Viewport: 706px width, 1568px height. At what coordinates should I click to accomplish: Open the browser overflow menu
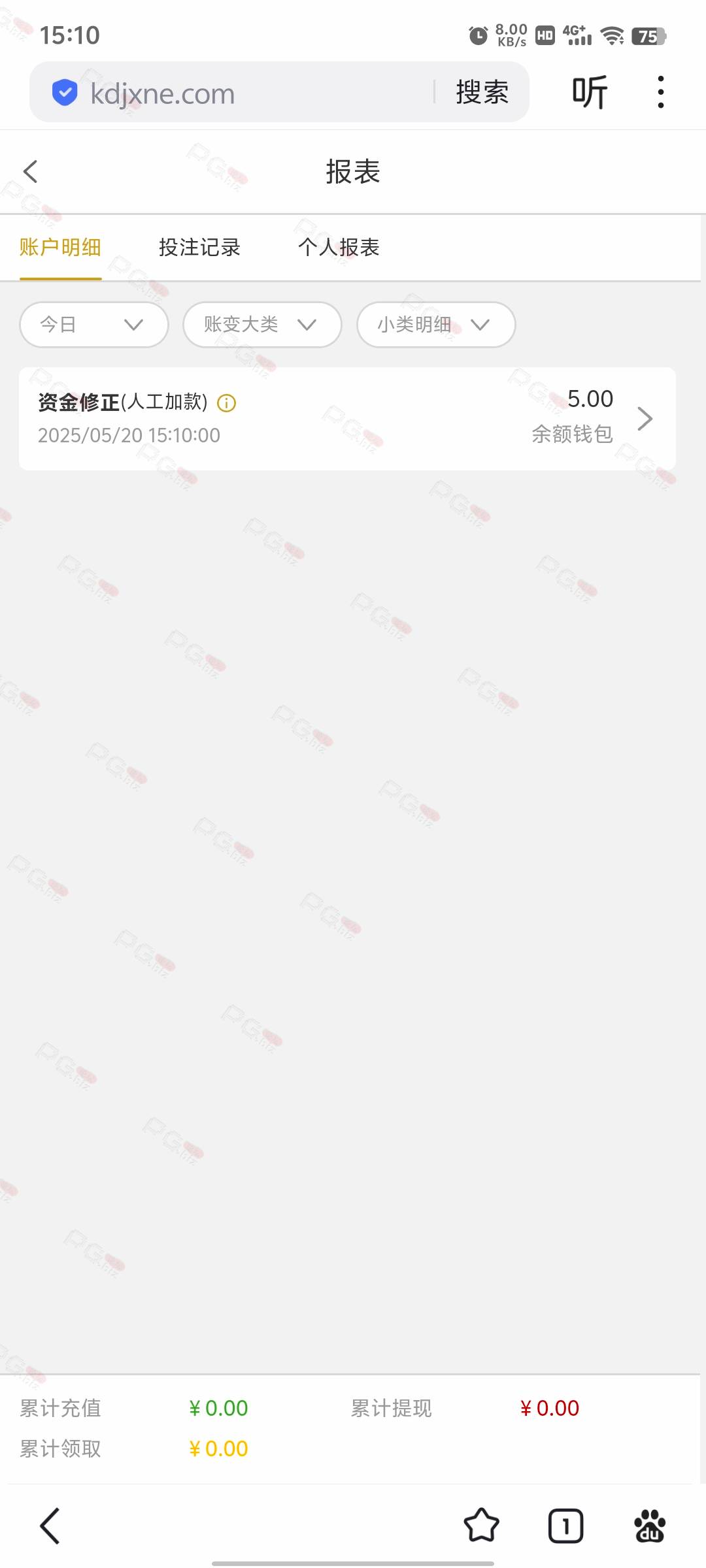(x=661, y=92)
